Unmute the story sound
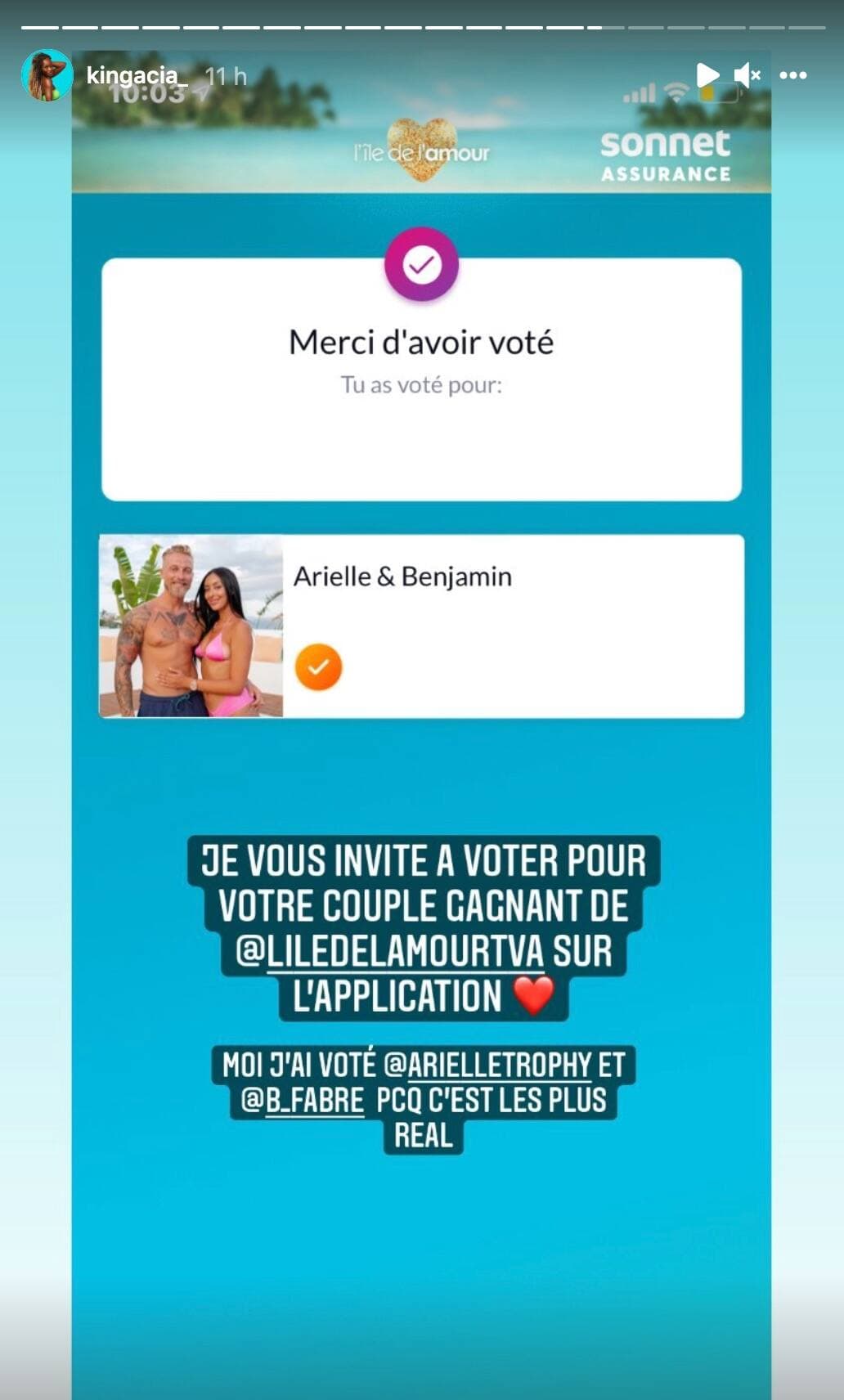 [x=747, y=75]
